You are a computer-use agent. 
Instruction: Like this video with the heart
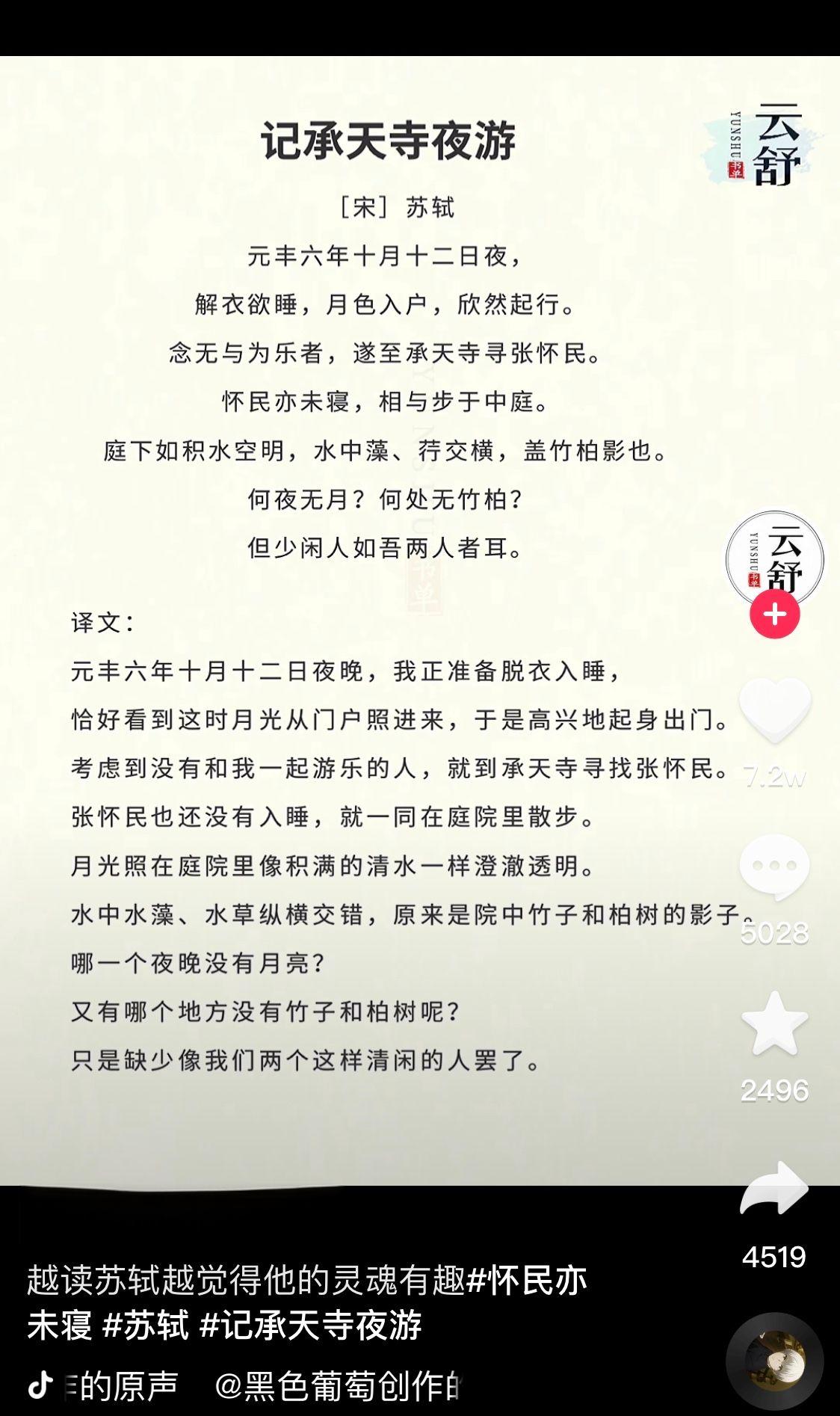click(x=775, y=709)
